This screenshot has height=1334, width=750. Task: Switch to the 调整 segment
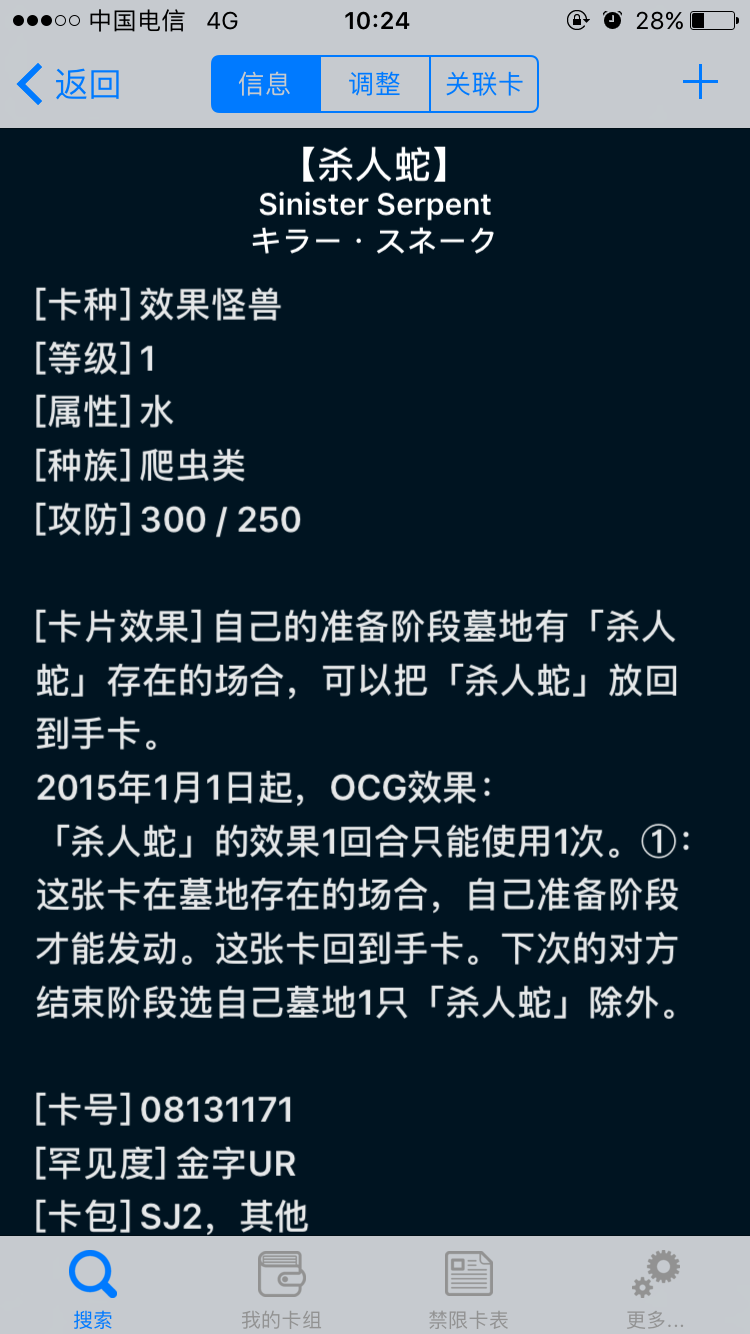tap(375, 84)
